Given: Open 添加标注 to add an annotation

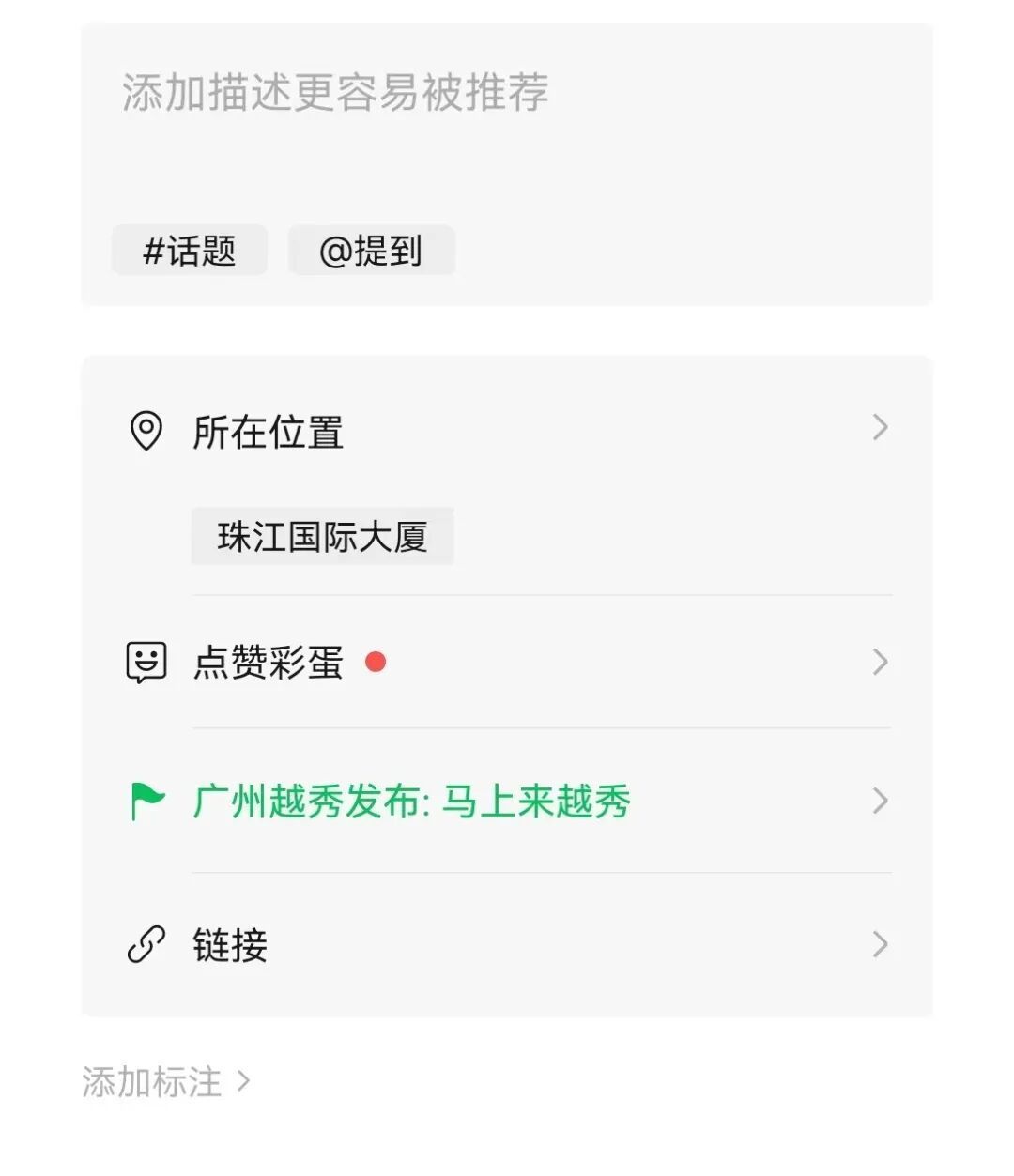Looking at the screenshot, I should 165,1081.
